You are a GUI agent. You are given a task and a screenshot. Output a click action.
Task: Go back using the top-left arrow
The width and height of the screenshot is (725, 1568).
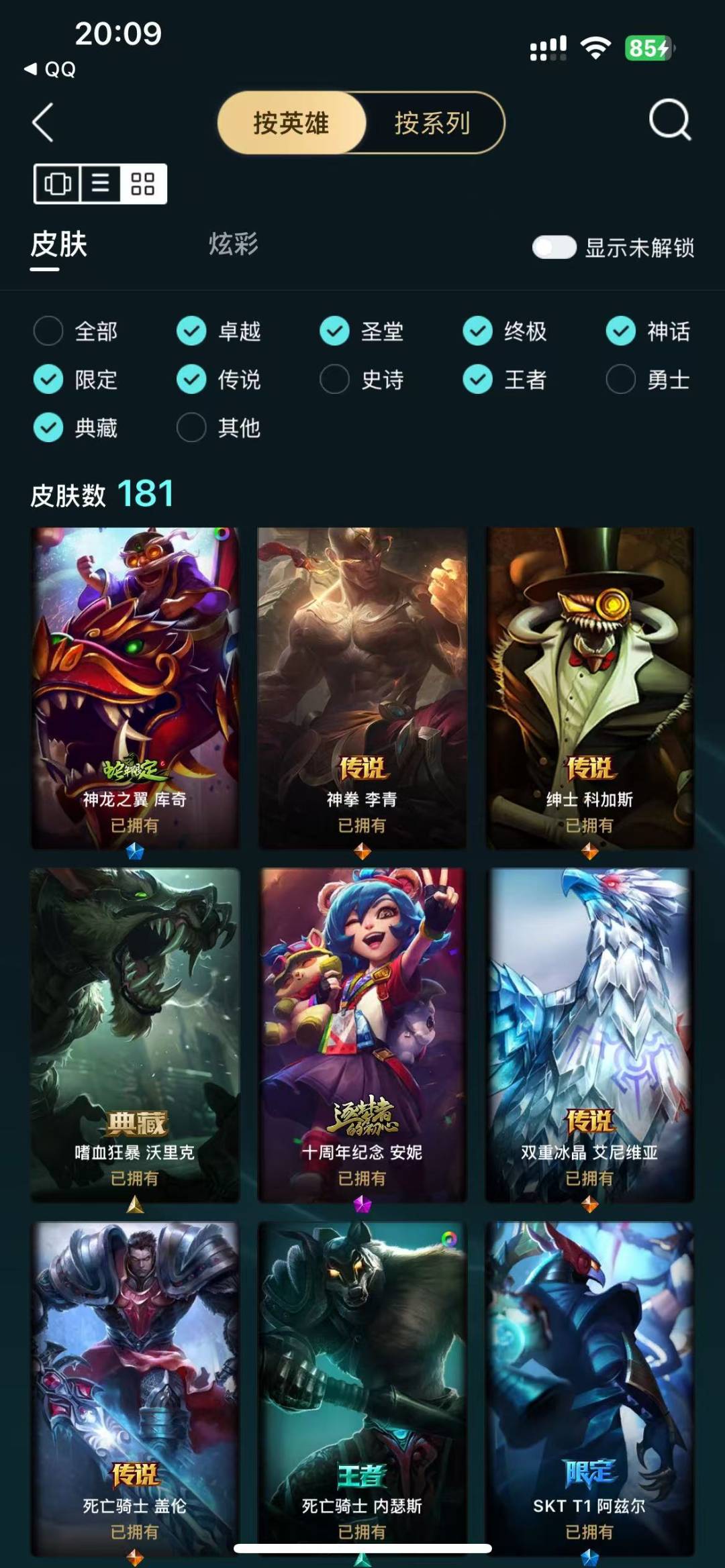pyautogui.click(x=43, y=123)
